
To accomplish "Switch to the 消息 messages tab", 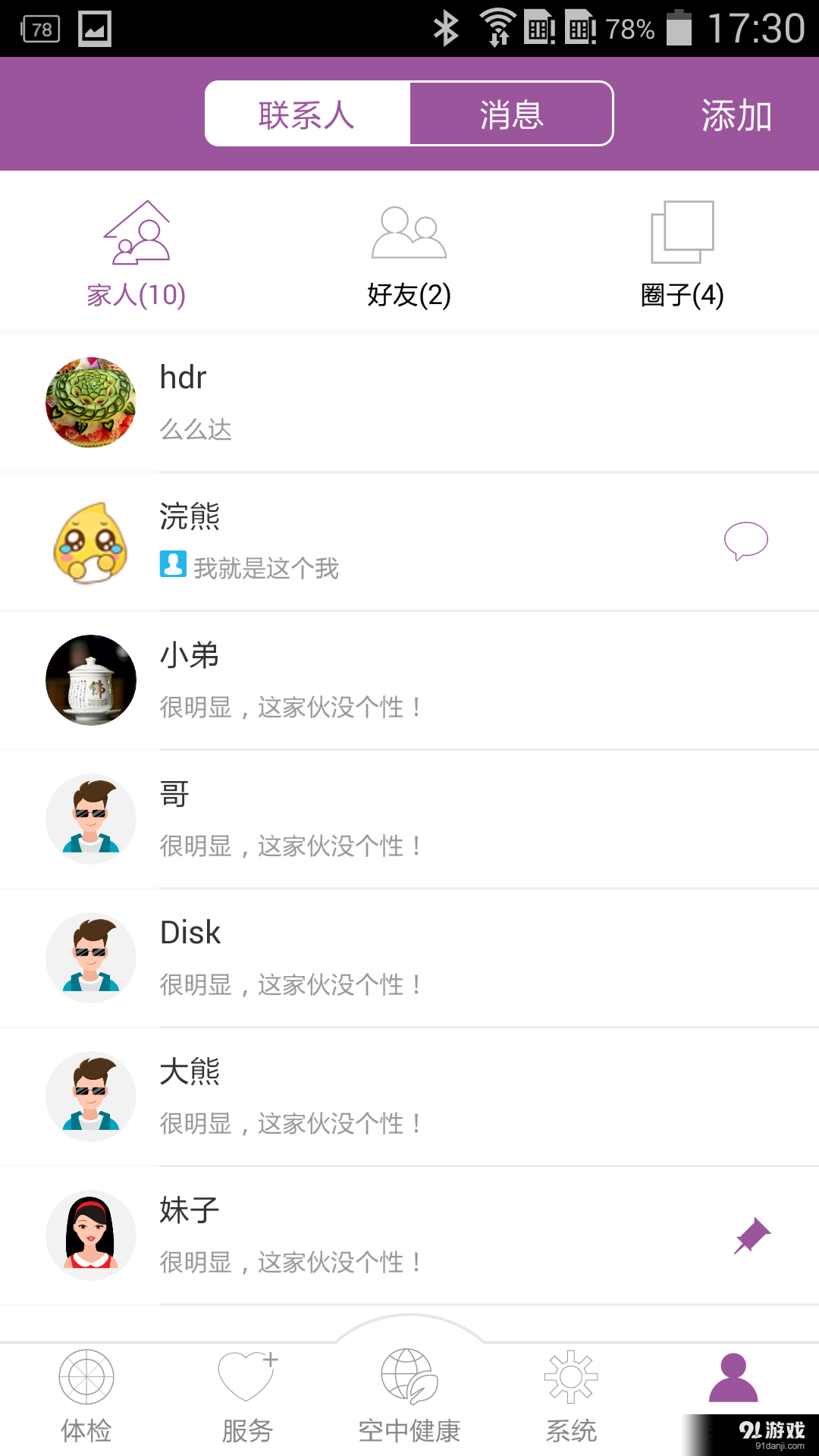I will pos(511,113).
